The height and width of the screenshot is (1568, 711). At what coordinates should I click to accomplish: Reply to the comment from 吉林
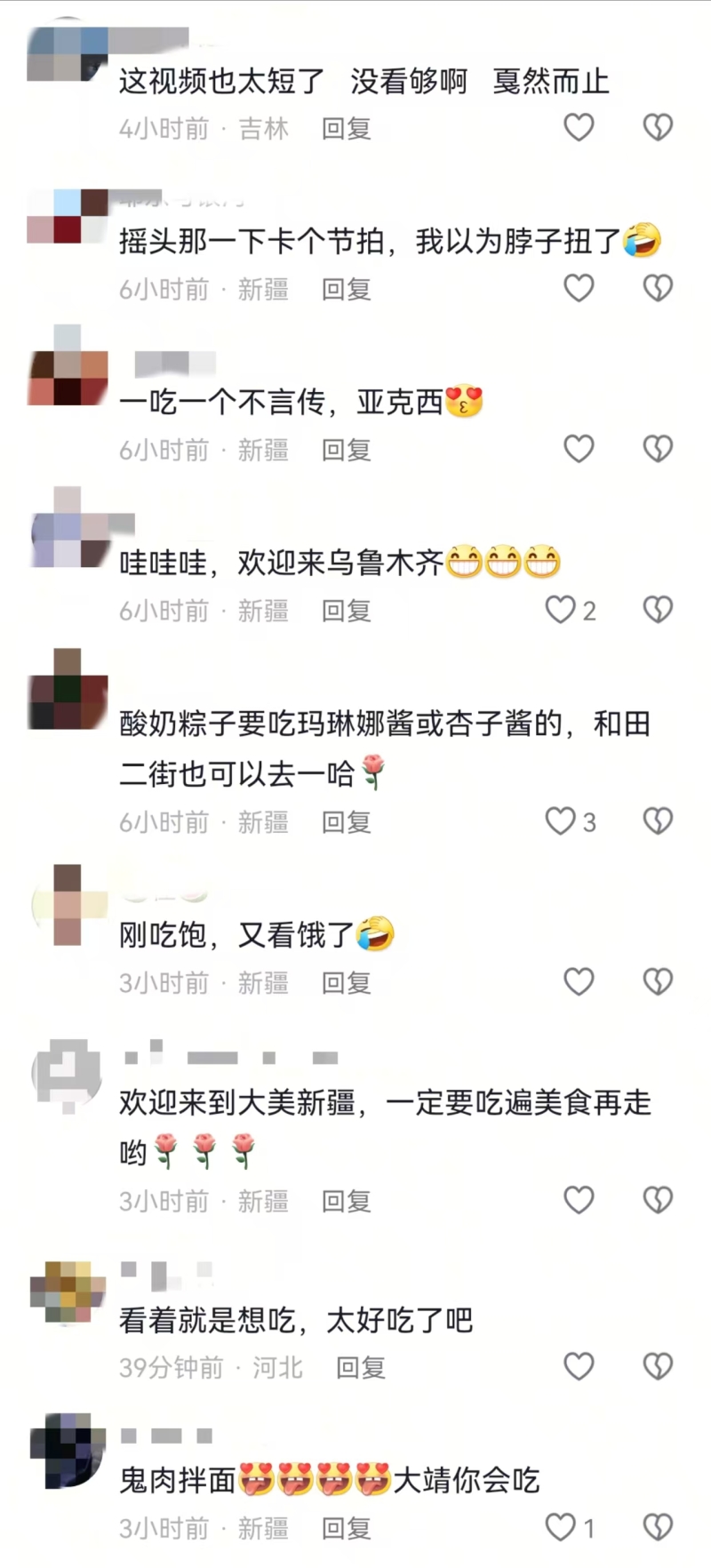346,129
